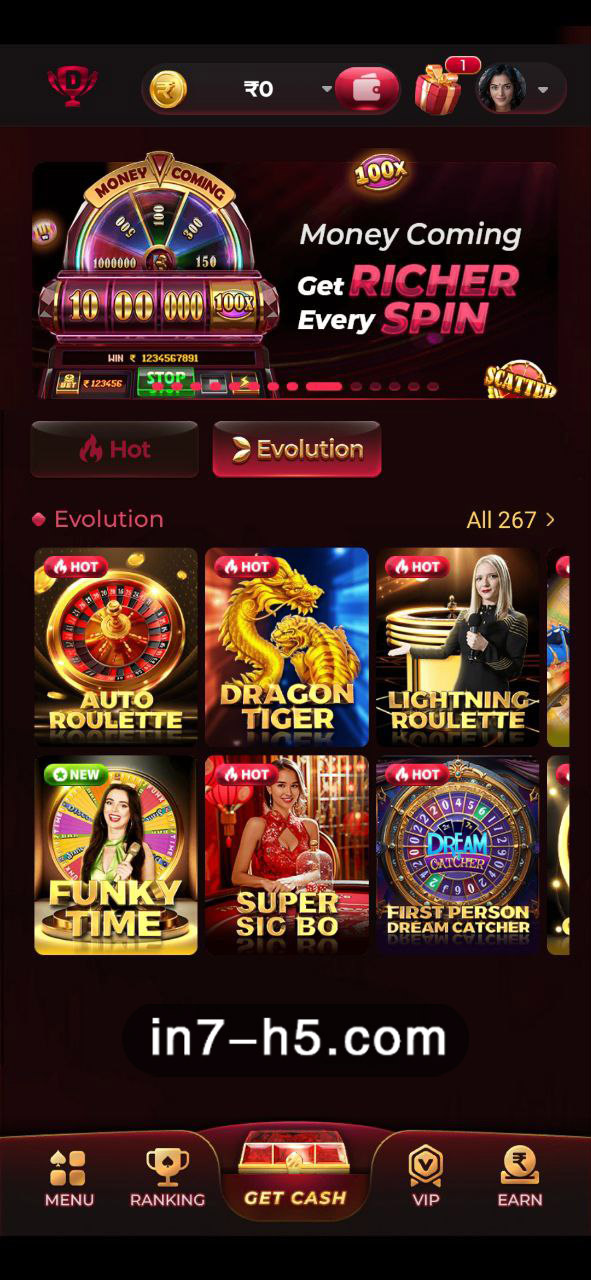591x1280 pixels.
Task: Tap the trophy icon in the header
Action: 73,87
